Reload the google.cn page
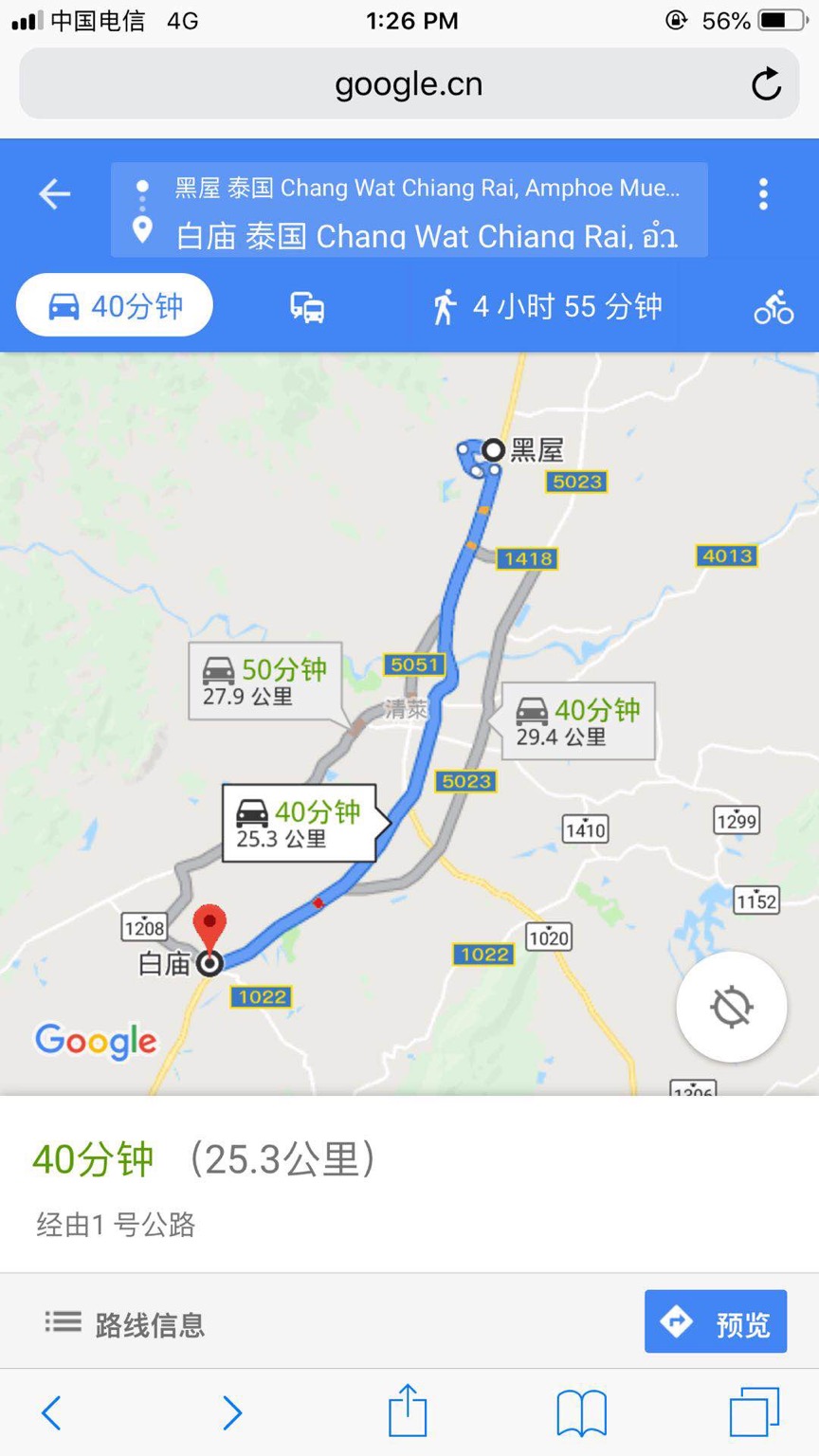This screenshot has width=819, height=1456. 766,84
